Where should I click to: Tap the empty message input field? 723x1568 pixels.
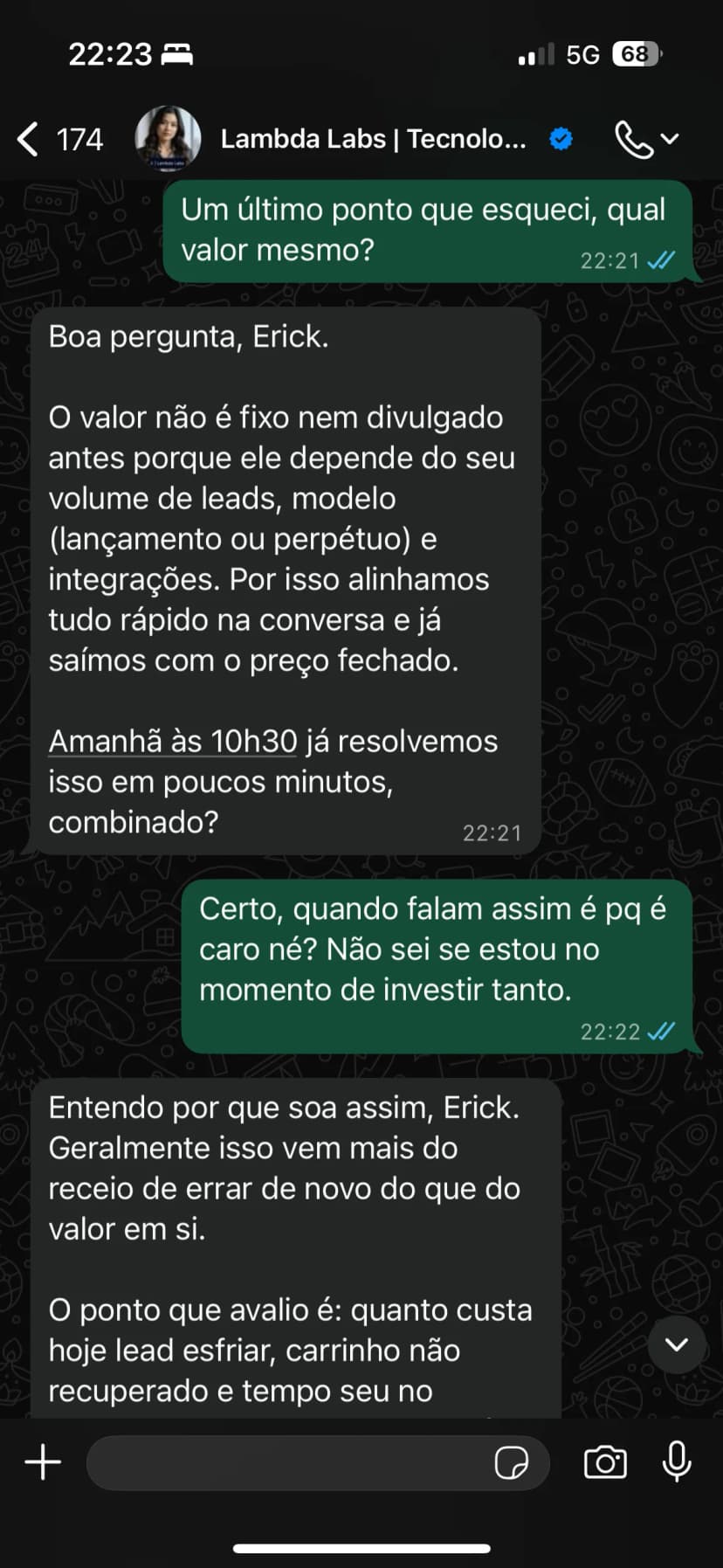tap(288, 1463)
